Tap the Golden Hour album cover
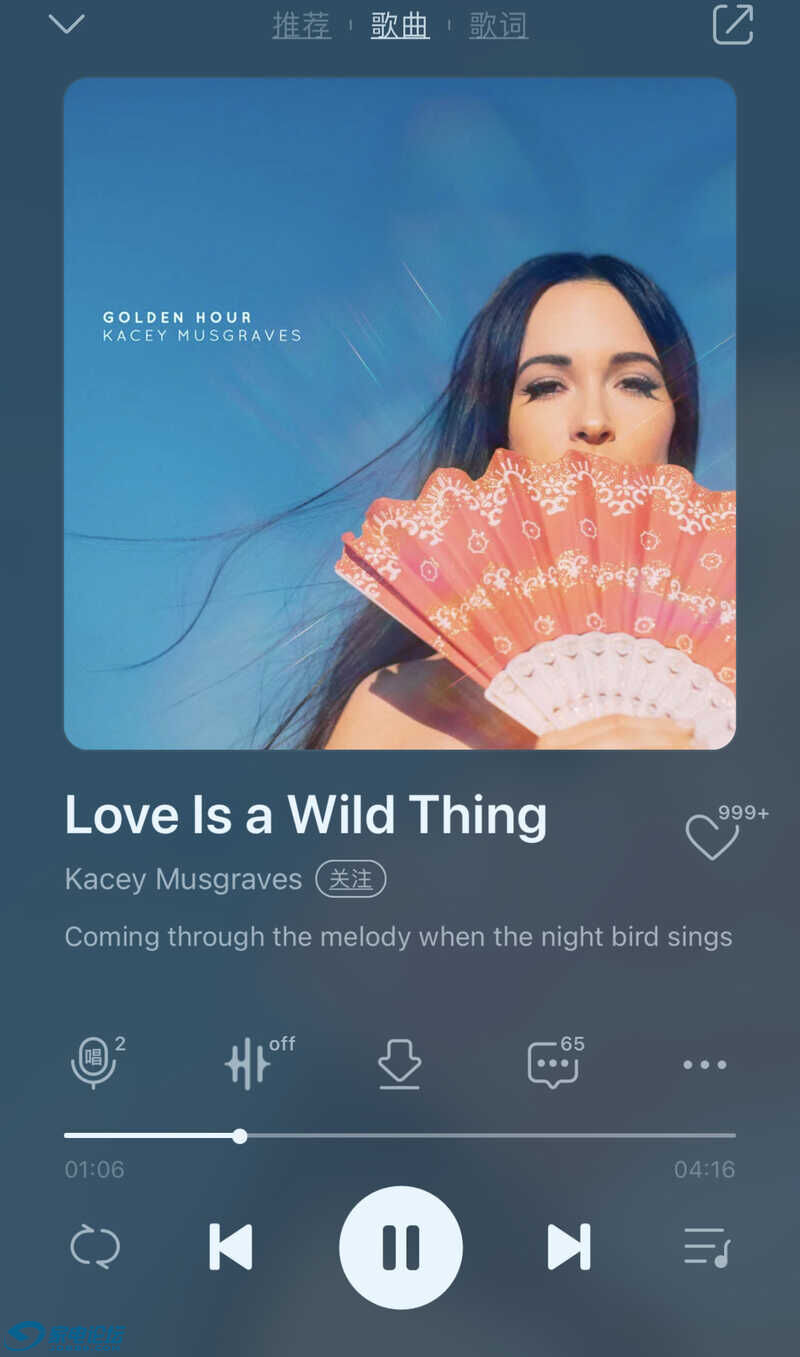 point(400,413)
